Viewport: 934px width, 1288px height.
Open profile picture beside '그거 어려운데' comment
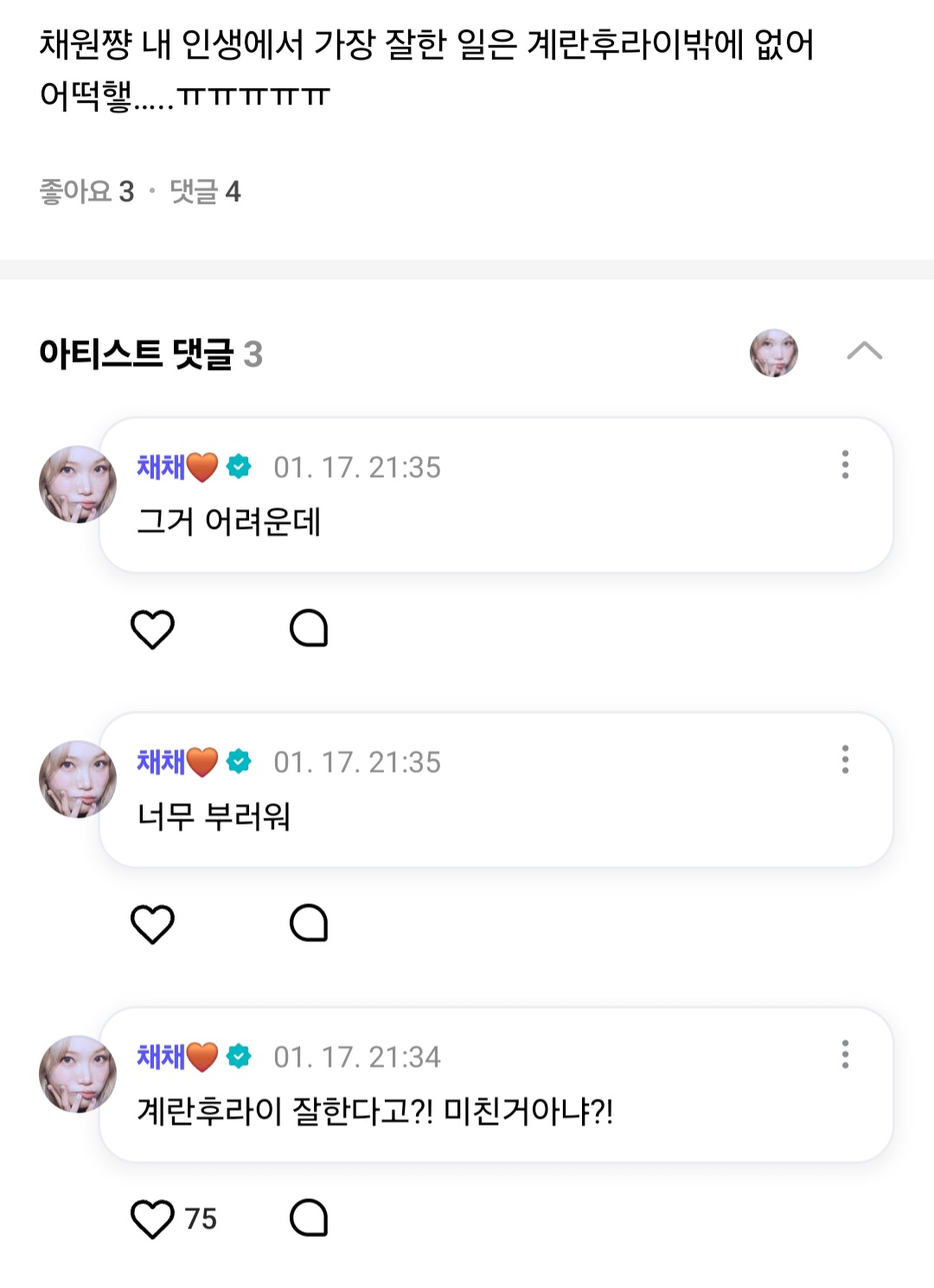(78, 484)
